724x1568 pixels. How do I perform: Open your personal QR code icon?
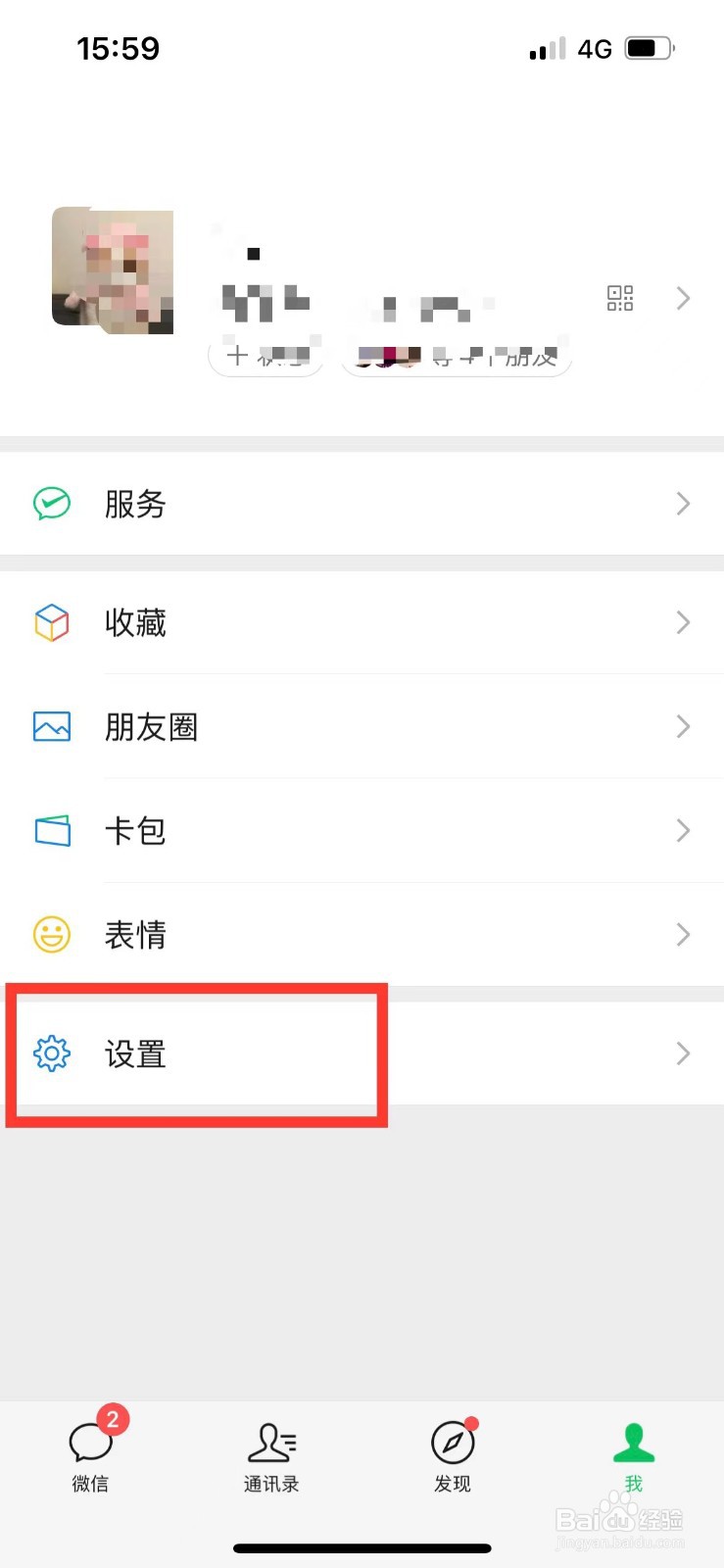coord(620,299)
